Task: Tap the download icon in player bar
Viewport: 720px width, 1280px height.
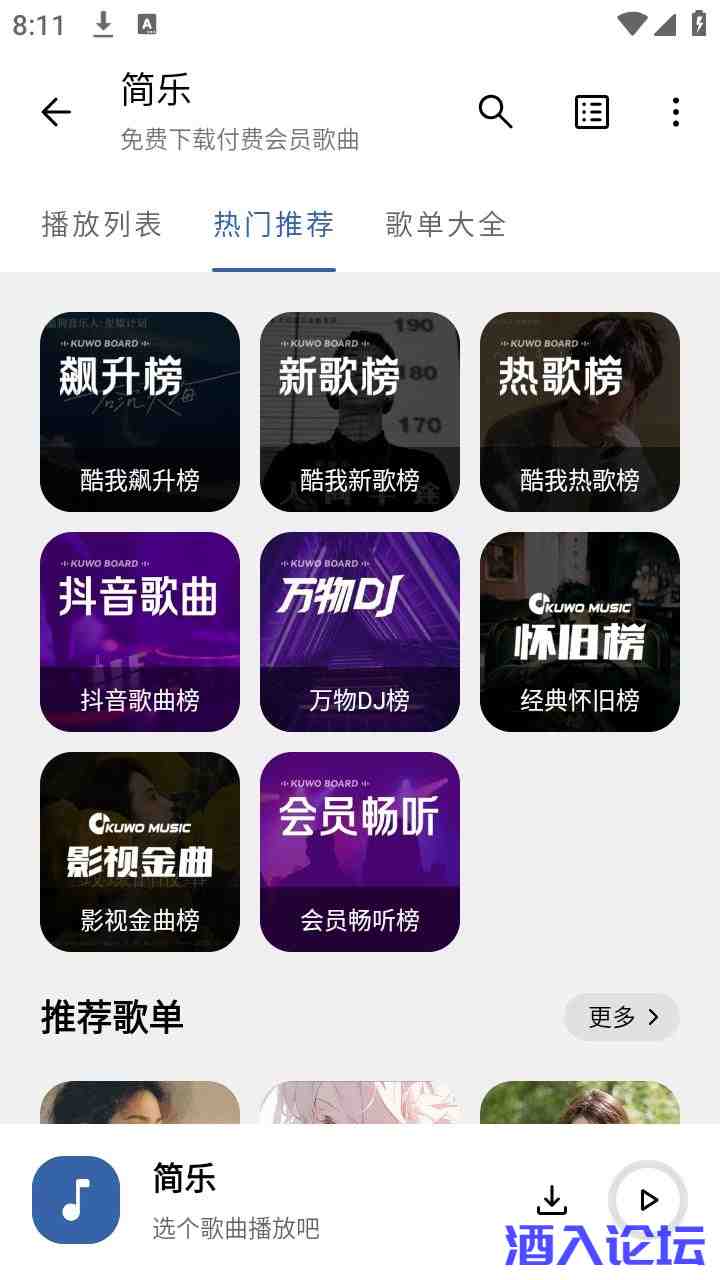Action: [552, 1200]
